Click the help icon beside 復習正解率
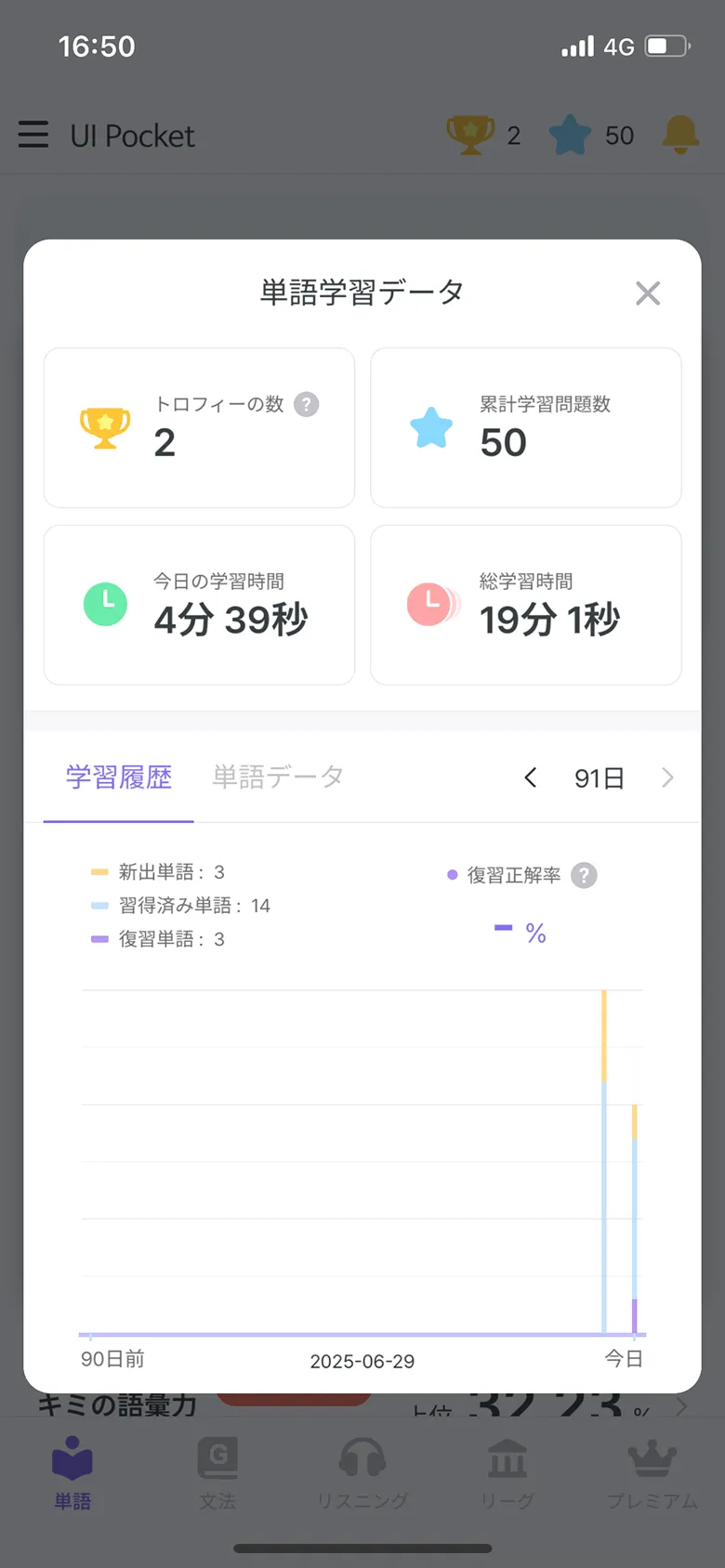Viewport: 725px width, 1568px height. 584,875
